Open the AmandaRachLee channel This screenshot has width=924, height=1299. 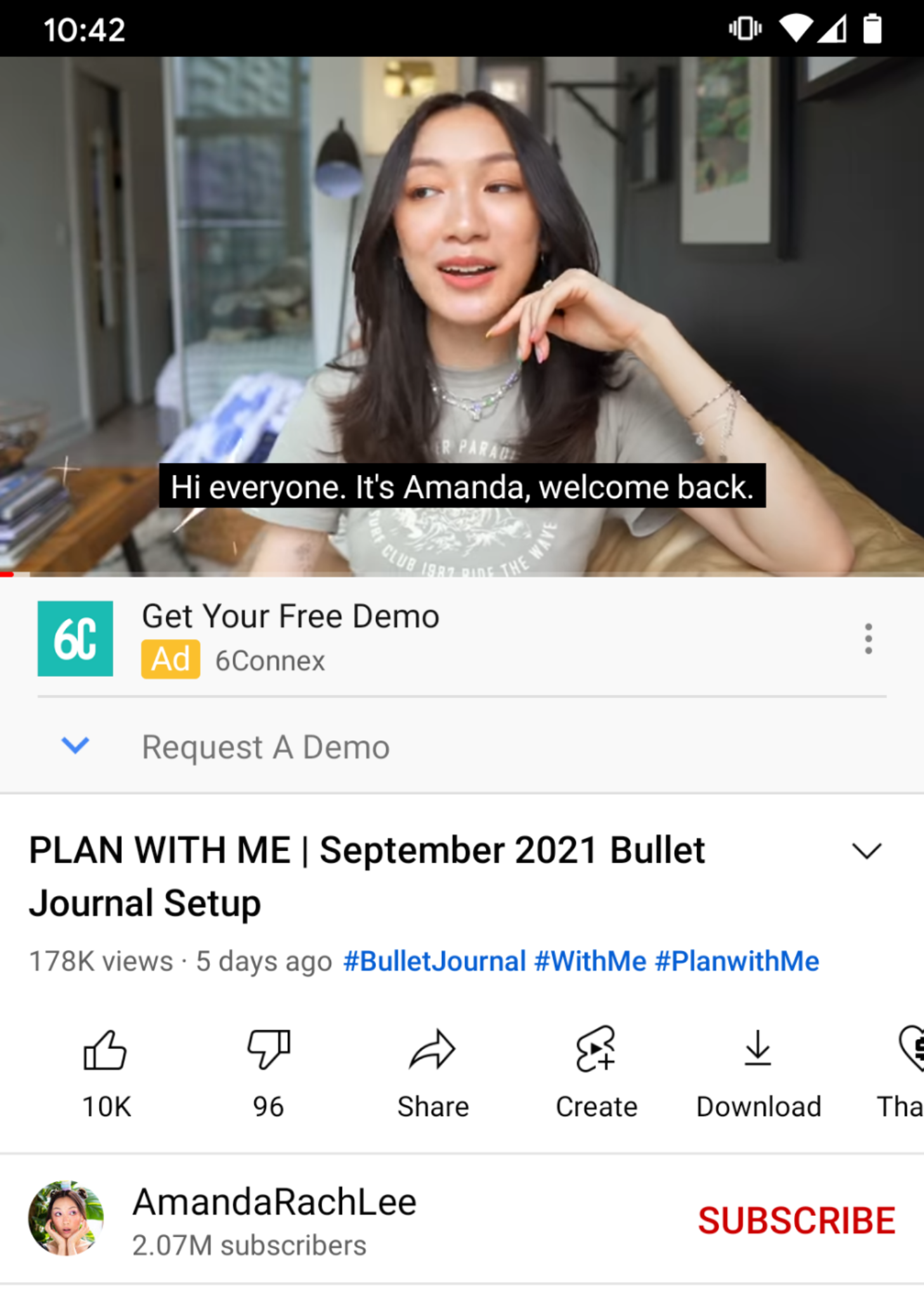274,1203
